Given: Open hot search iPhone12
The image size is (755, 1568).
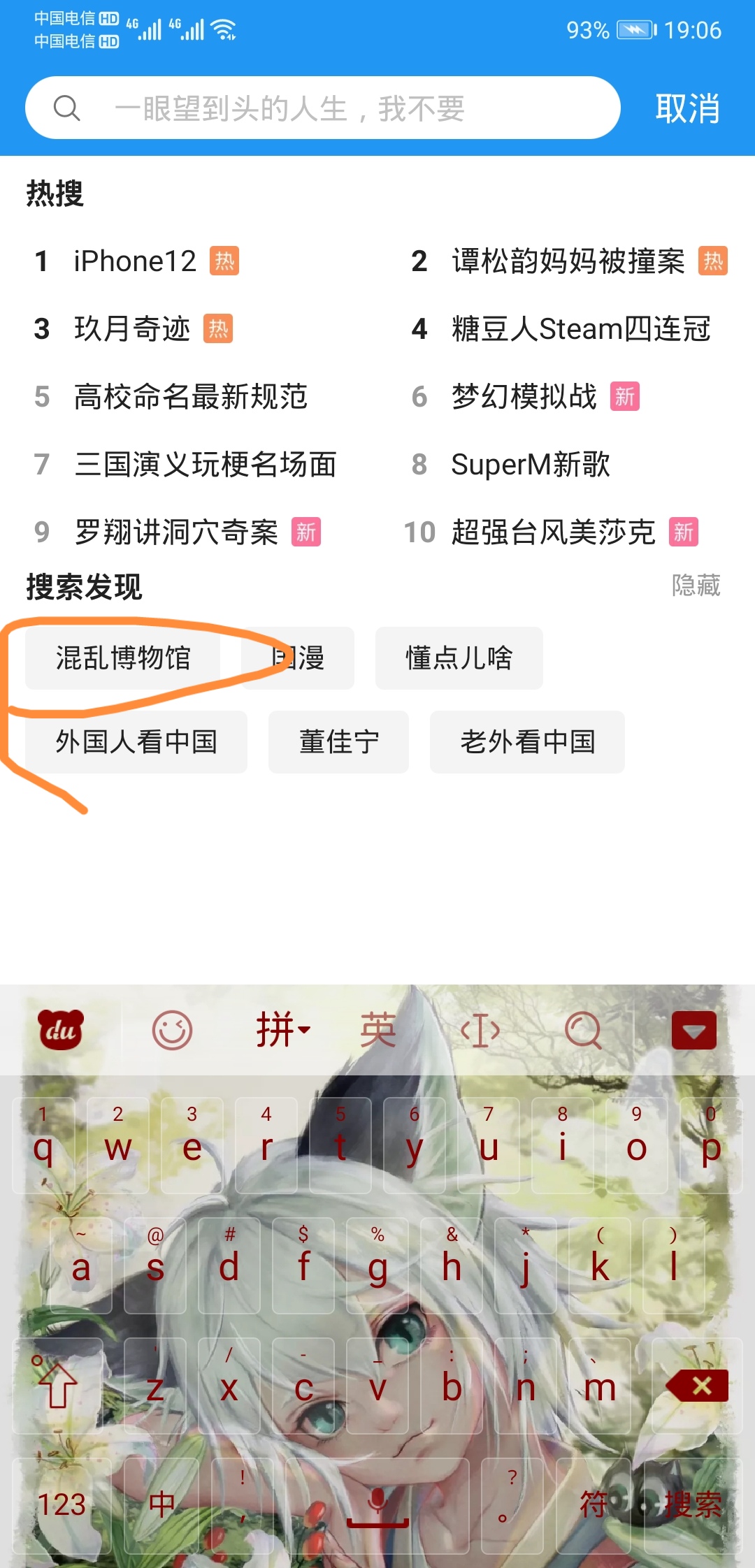Looking at the screenshot, I should tap(135, 261).
